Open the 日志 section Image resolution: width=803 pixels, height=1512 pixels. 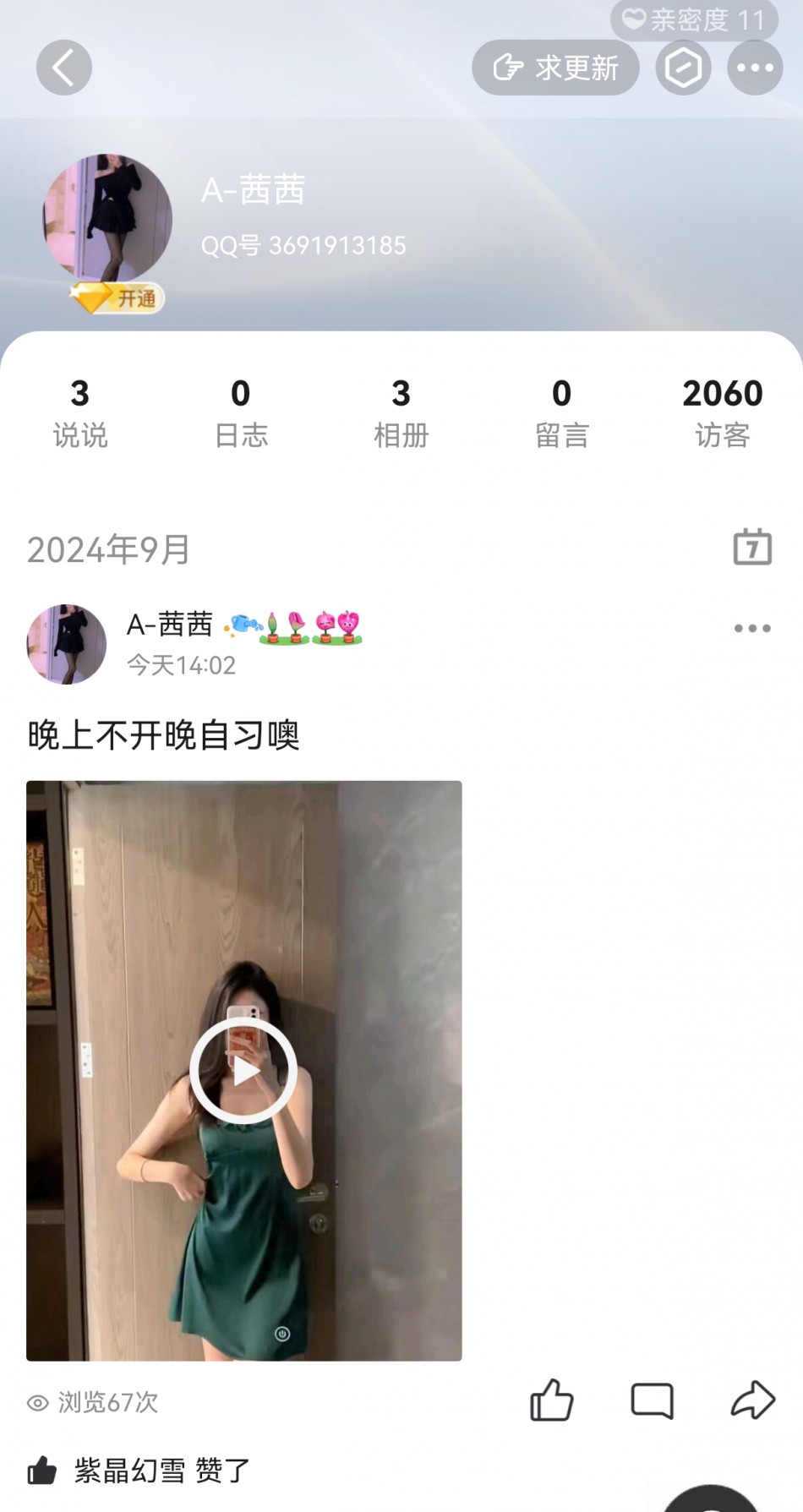click(241, 413)
